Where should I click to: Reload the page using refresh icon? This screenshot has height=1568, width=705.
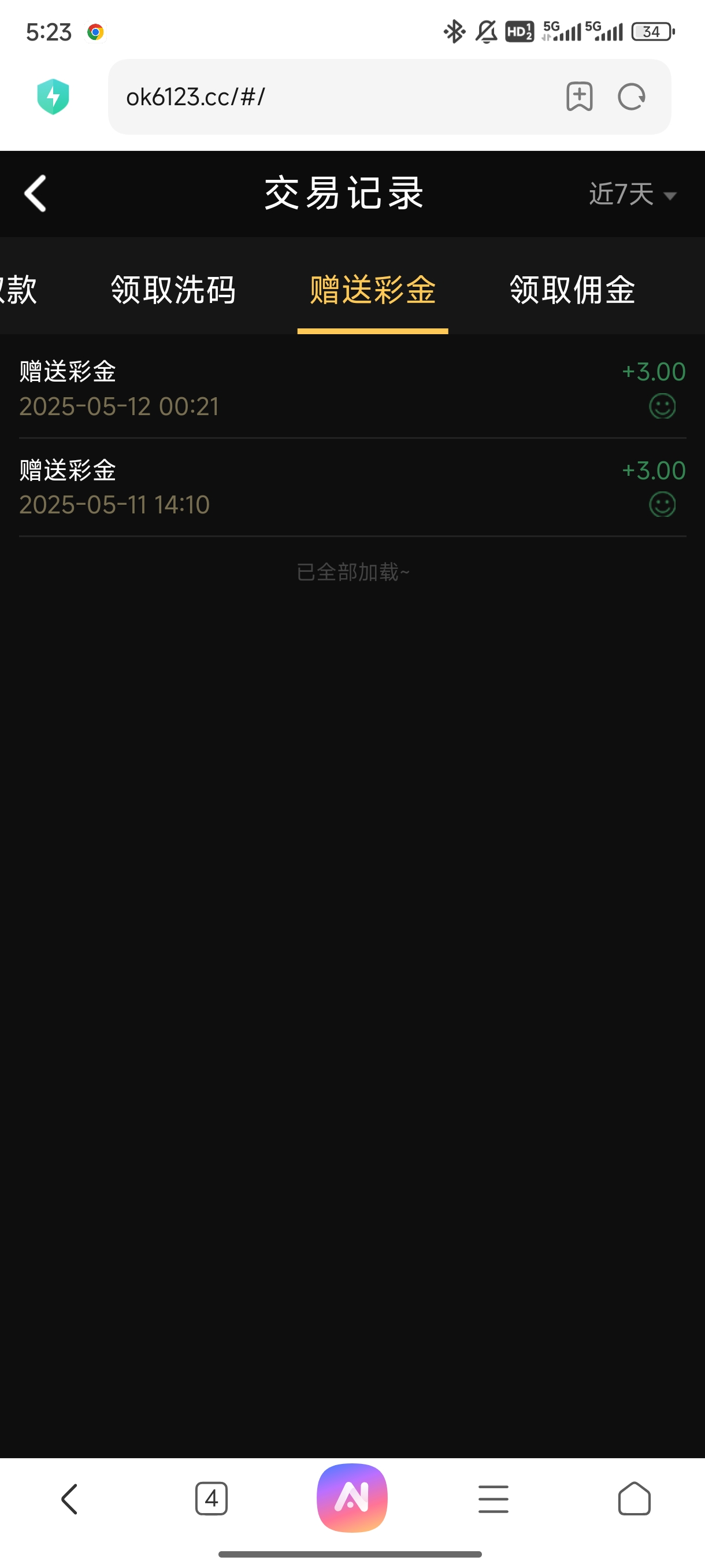(631, 97)
